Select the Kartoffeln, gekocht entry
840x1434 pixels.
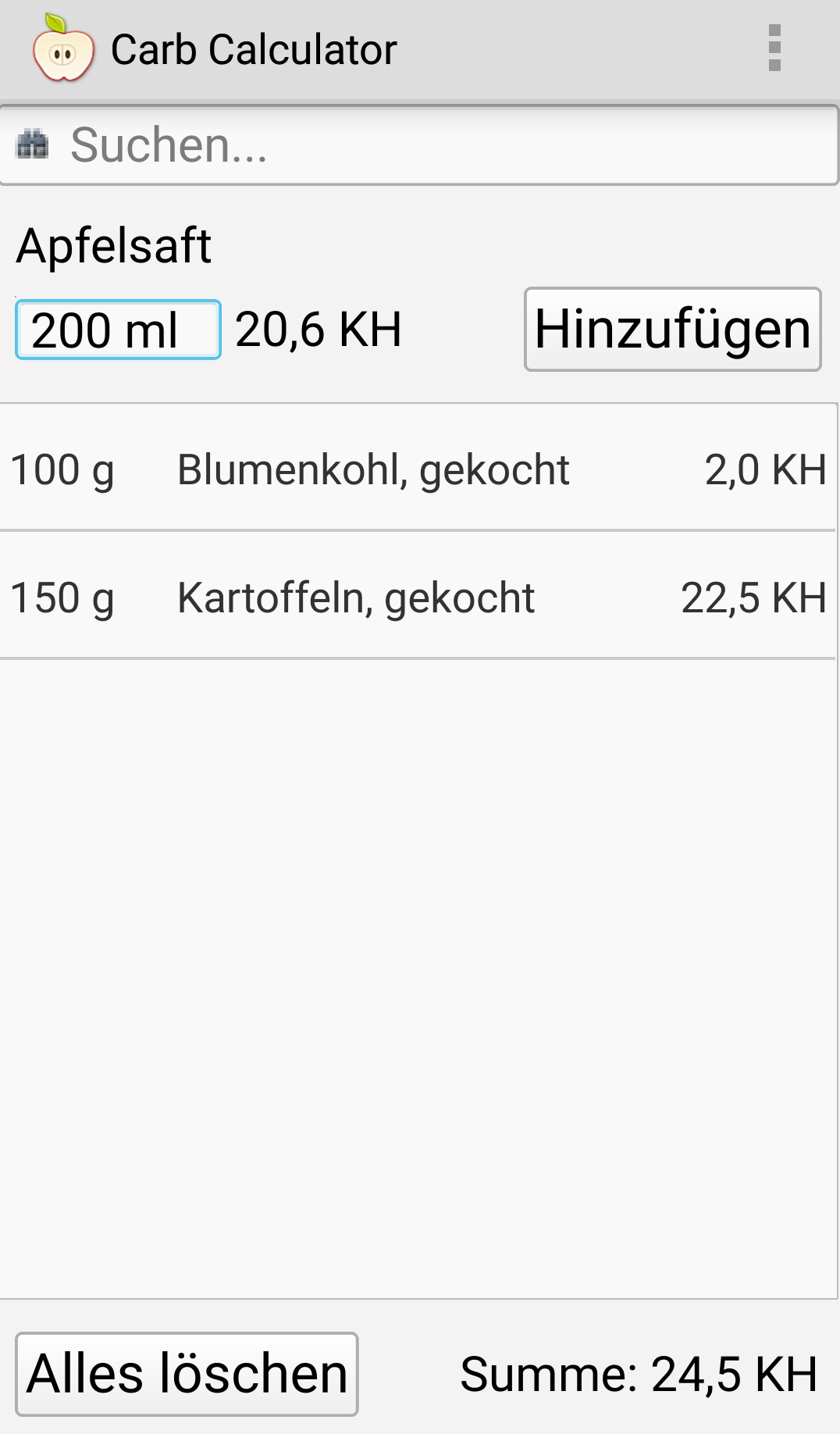coord(418,597)
